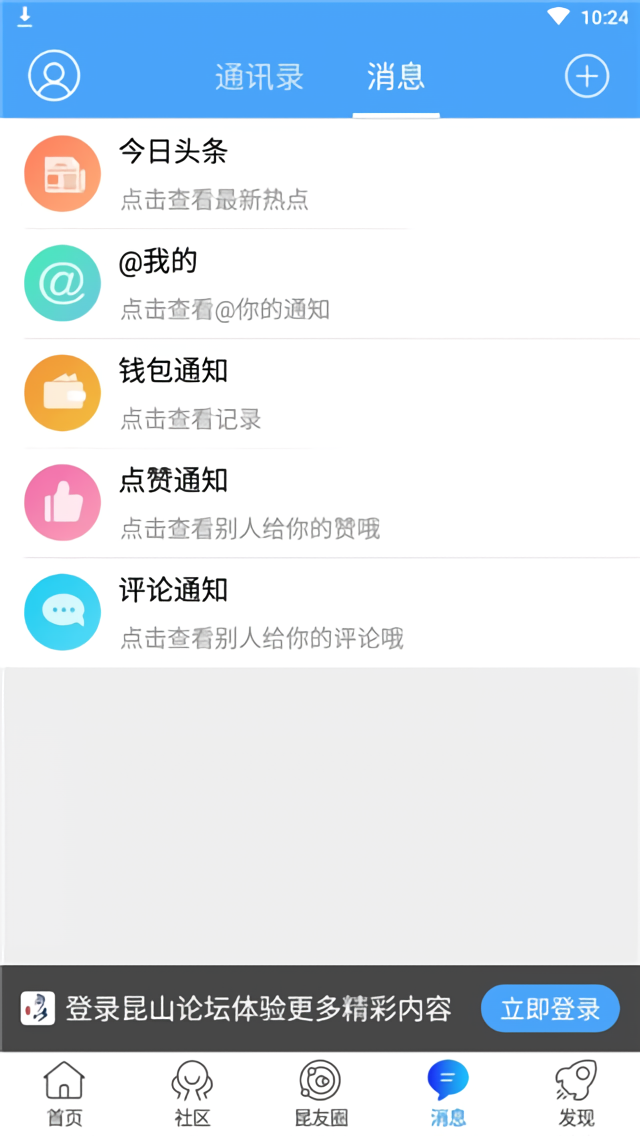Viewport: 640px width, 1136px height.
Task: View the @我的 mentions row
Action: click(320, 284)
